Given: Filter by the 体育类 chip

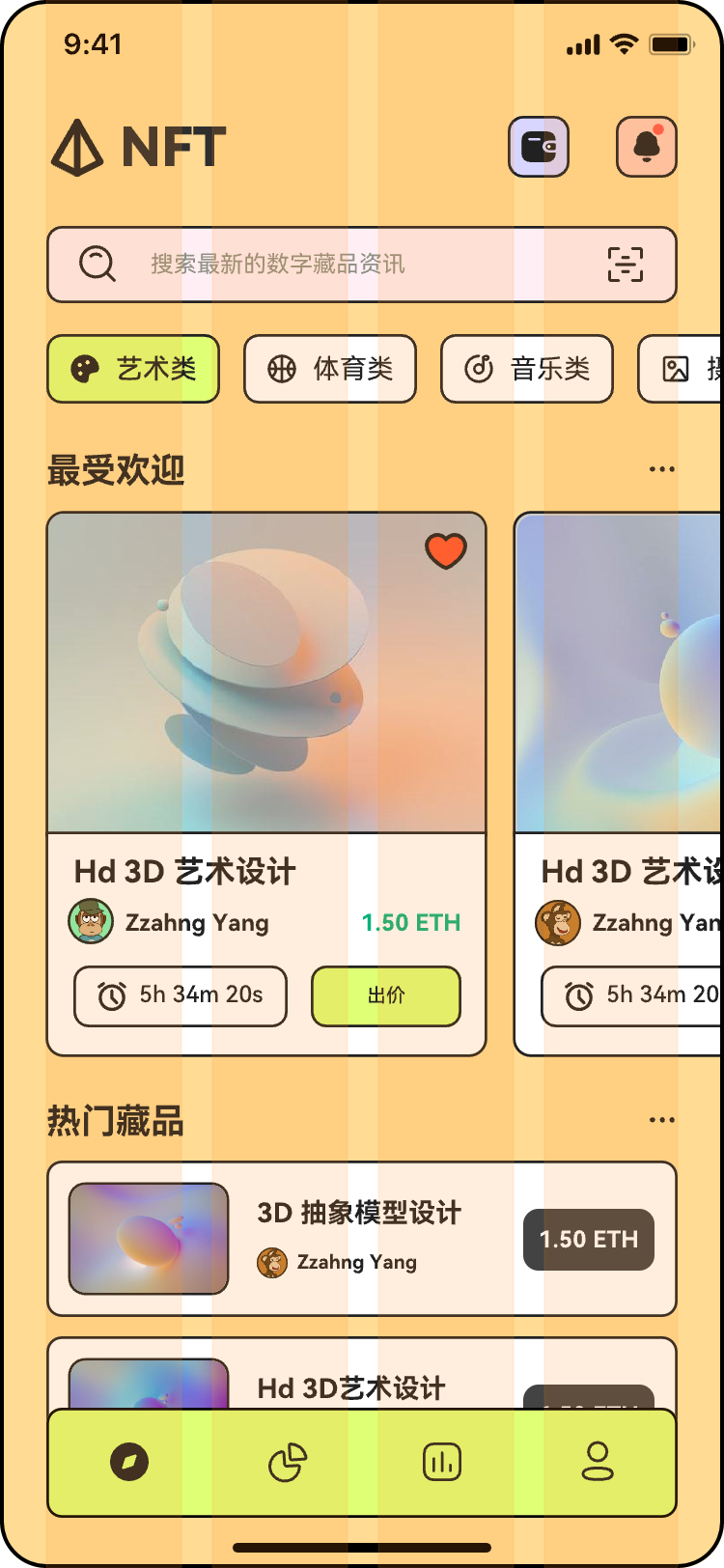Looking at the screenshot, I should [330, 368].
